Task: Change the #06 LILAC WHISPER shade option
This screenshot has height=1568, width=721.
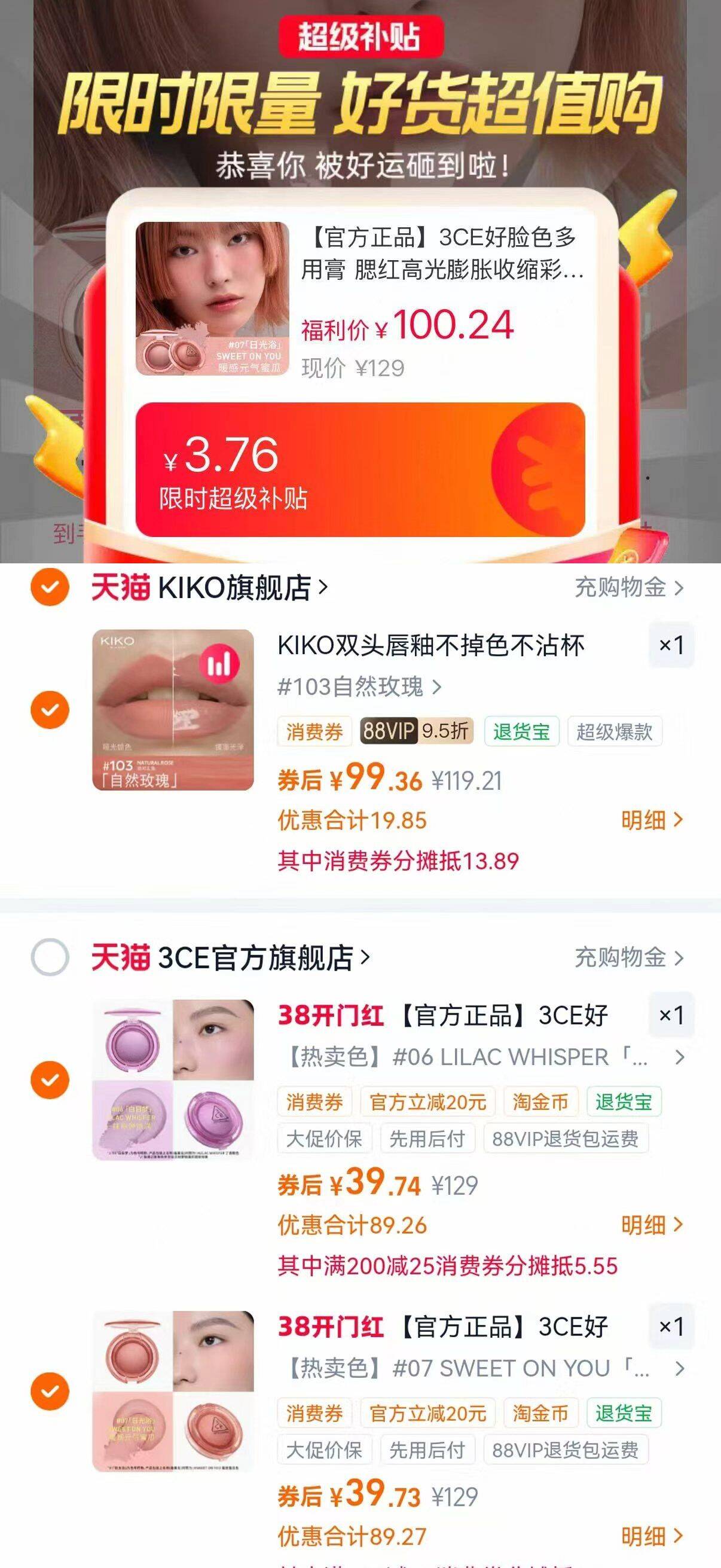Action: [481, 1057]
